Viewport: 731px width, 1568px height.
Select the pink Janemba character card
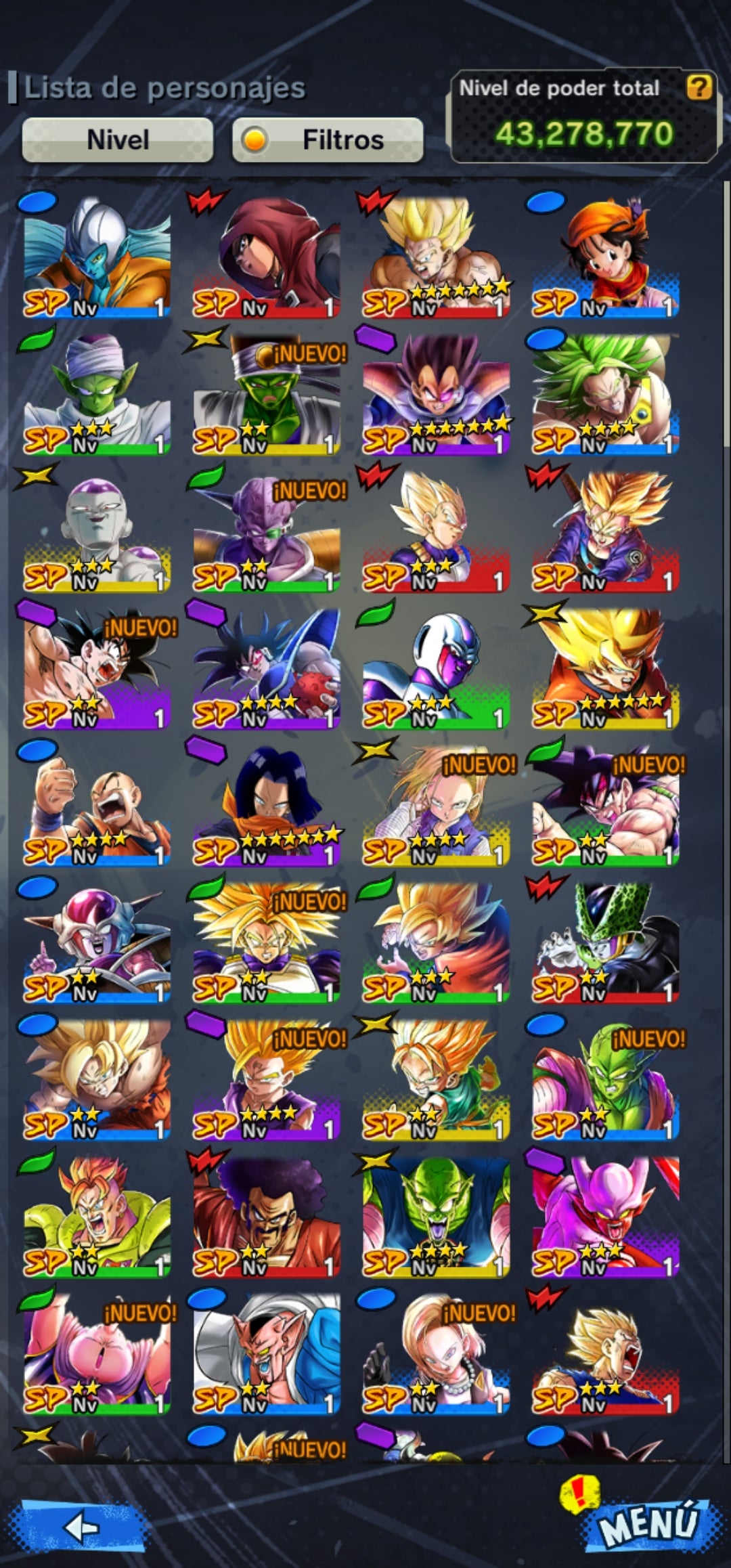[605, 1217]
